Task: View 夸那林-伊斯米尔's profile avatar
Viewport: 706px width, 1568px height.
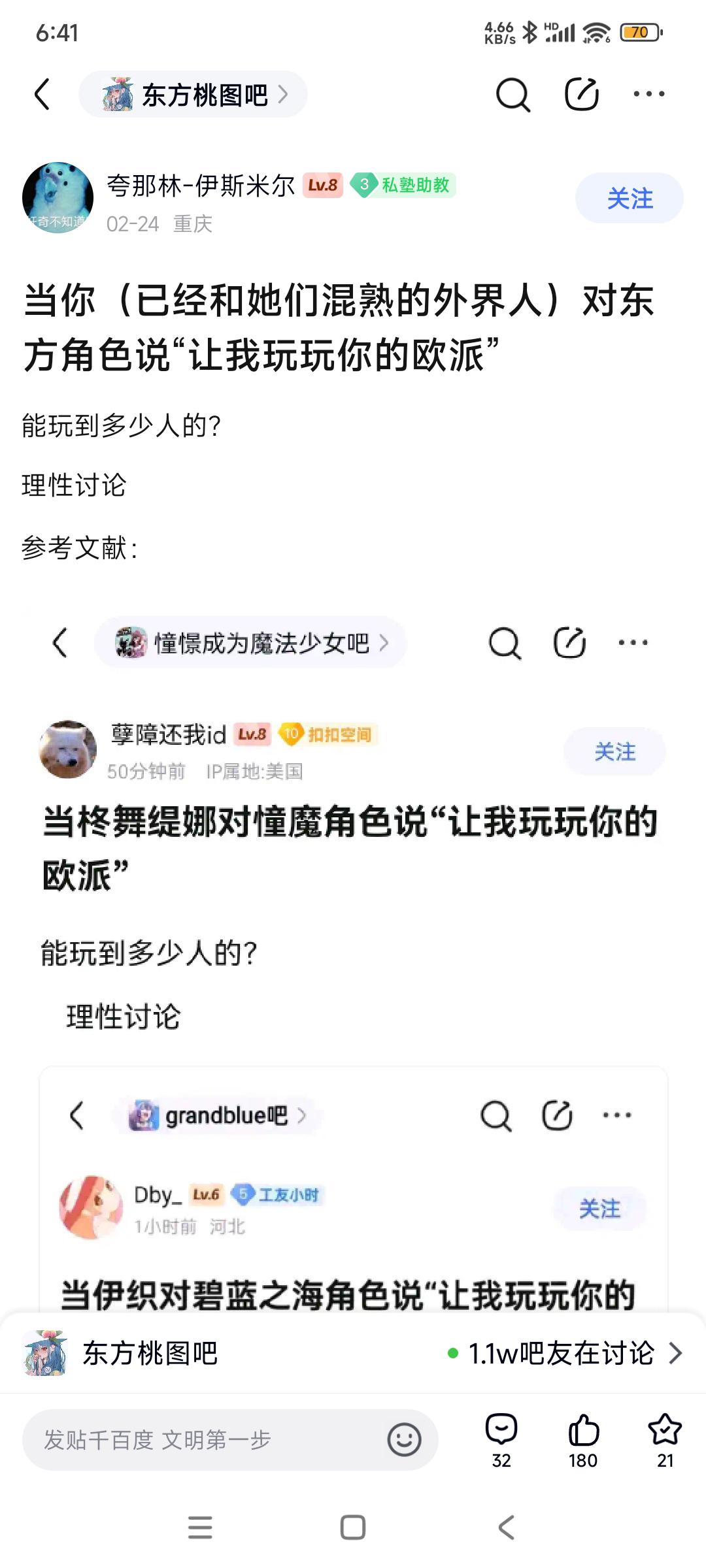Action: [x=58, y=198]
